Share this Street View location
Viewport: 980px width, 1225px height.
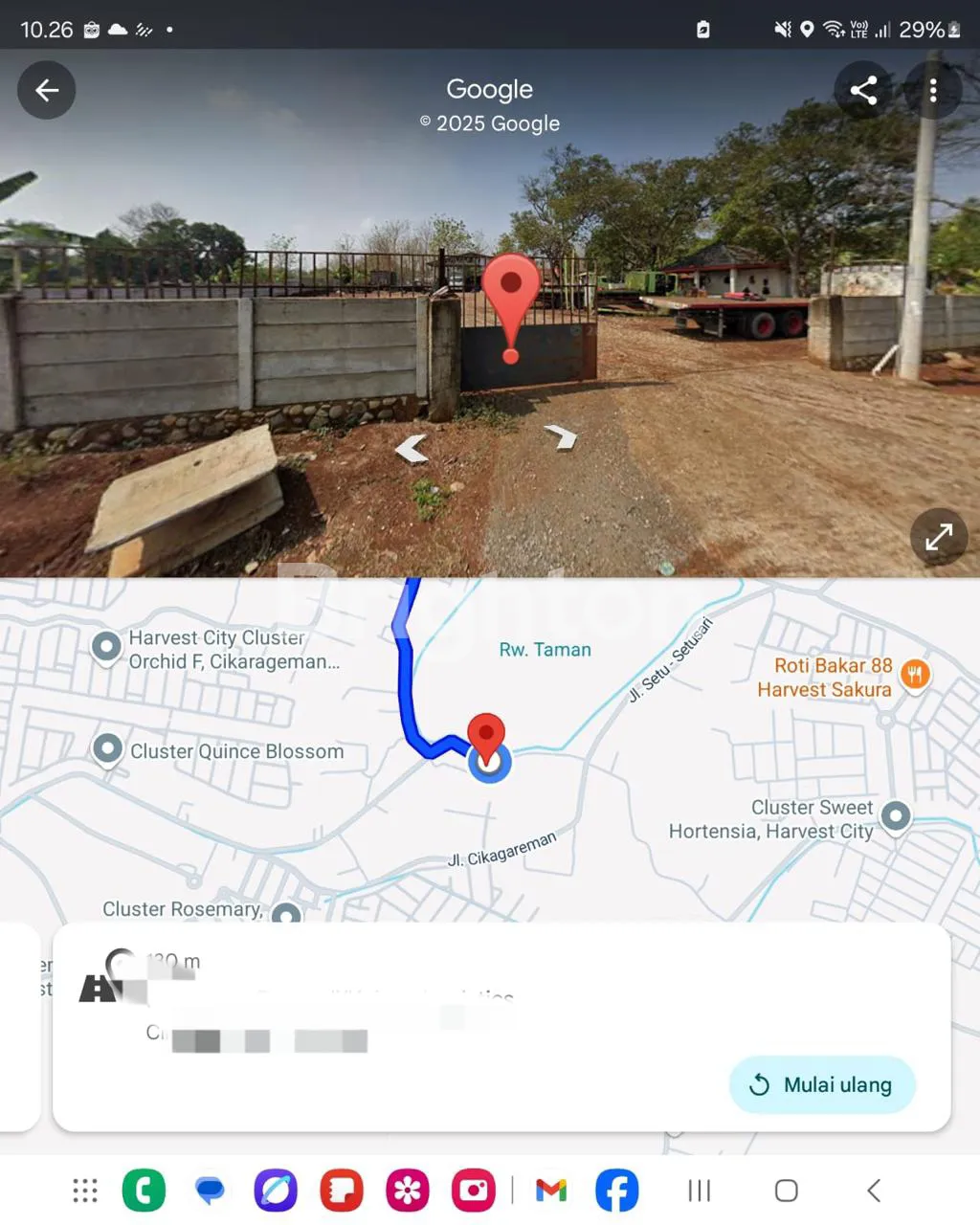(x=863, y=90)
